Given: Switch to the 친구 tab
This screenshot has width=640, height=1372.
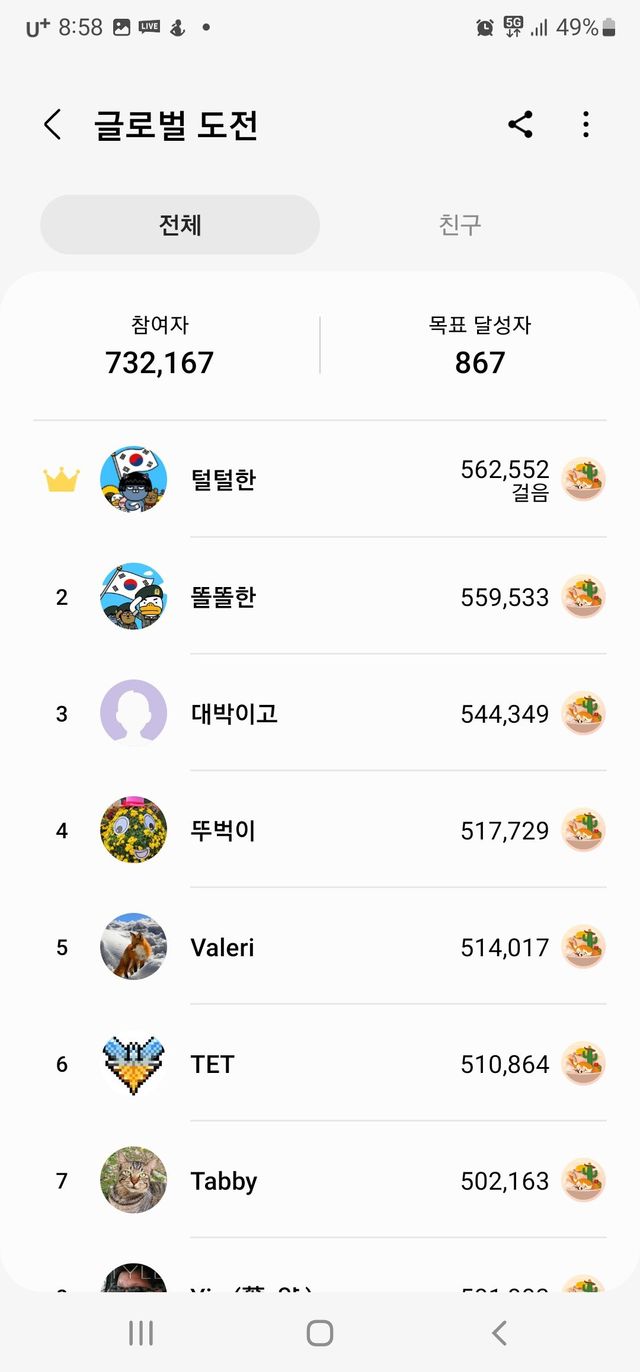Looking at the screenshot, I should pyautogui.click(x=460, y=224).
